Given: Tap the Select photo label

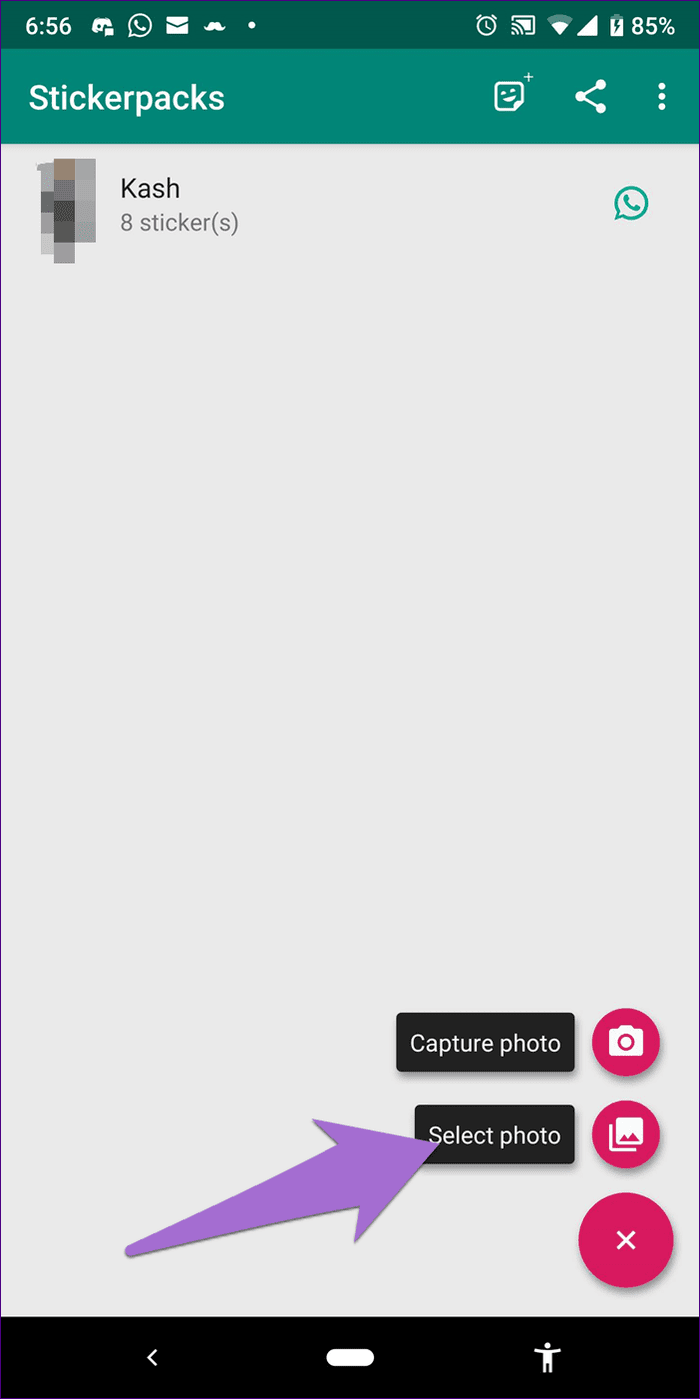Looking at the screenshot, I should pyautogui.click(x=495, y=1135).
